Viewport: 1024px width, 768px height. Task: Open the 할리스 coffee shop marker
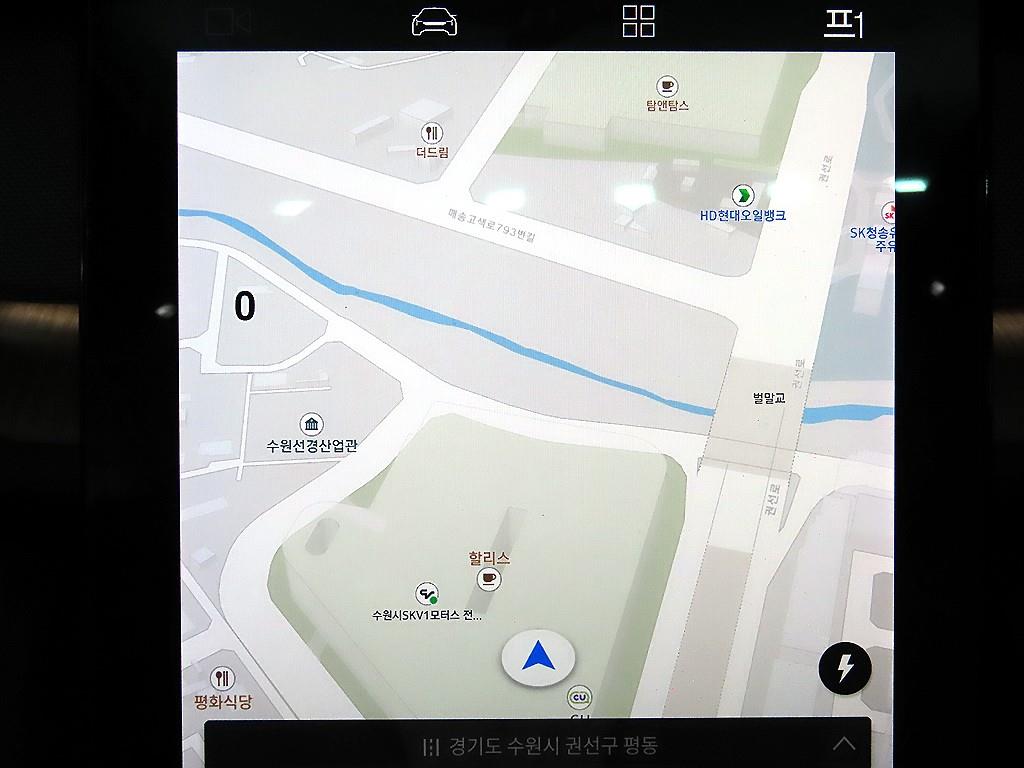pos(489,578)
